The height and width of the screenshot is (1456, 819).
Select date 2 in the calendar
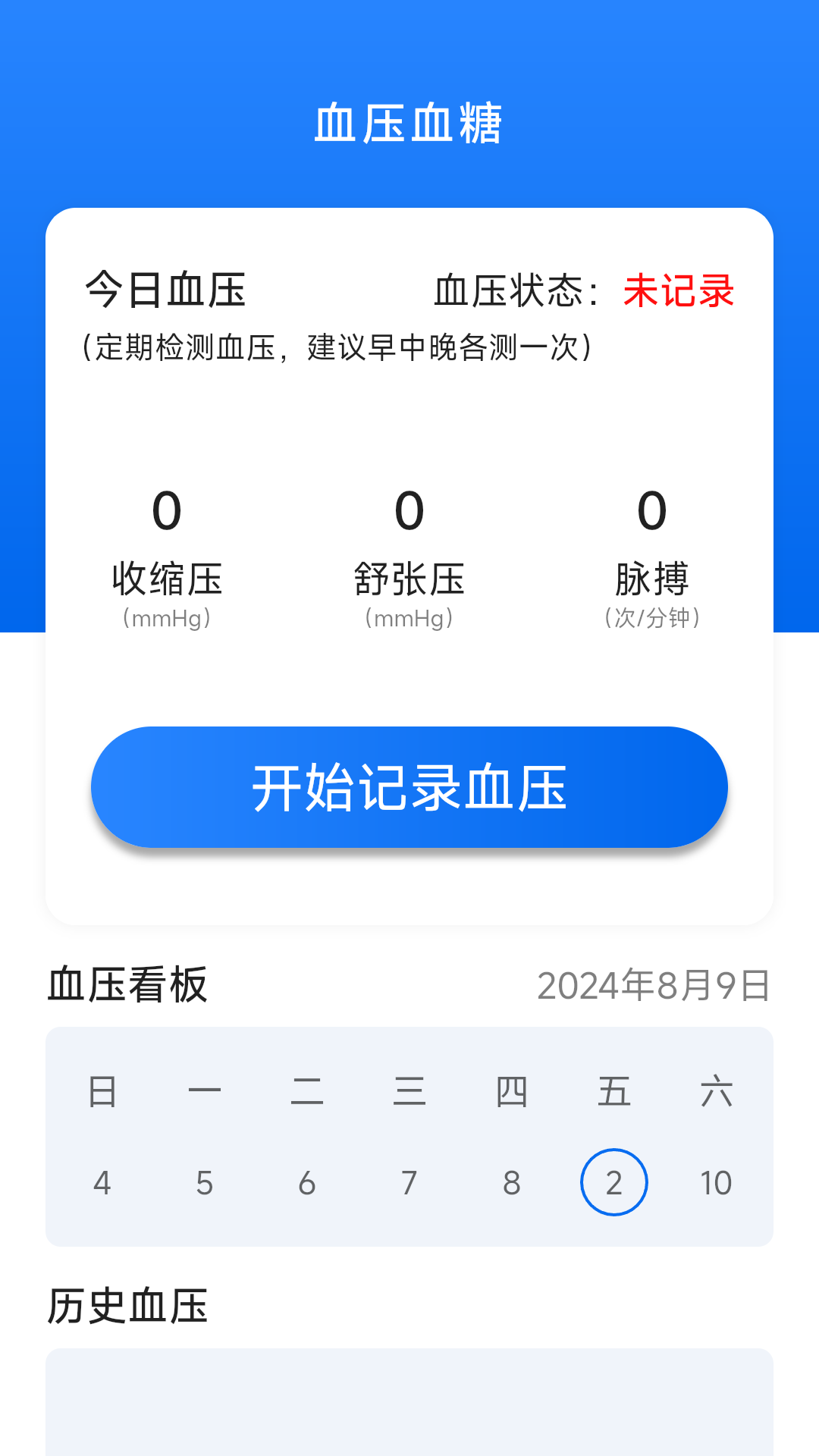[x=614, y=1182]
